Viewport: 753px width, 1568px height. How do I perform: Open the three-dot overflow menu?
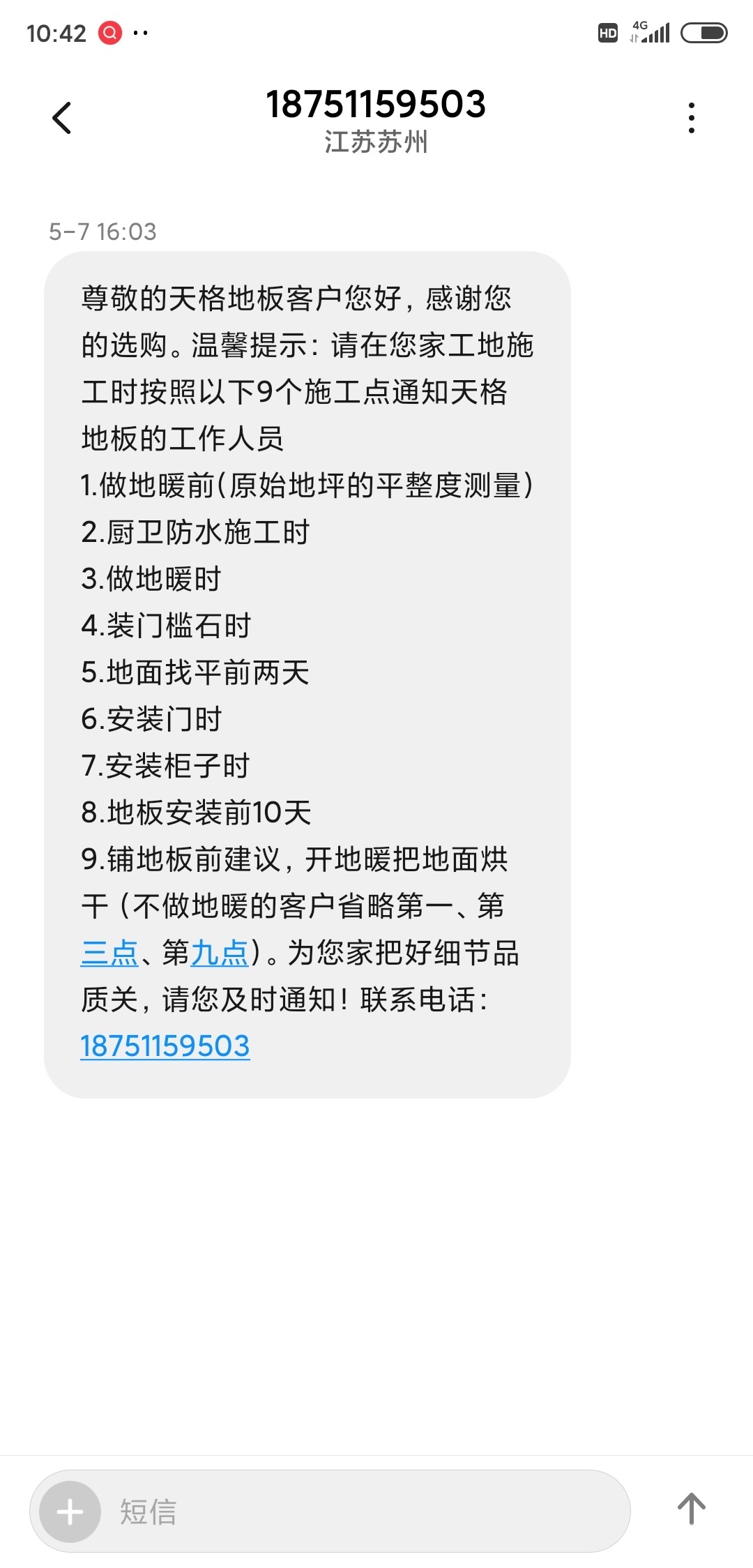pyautogui.click(x=691, y=118)
